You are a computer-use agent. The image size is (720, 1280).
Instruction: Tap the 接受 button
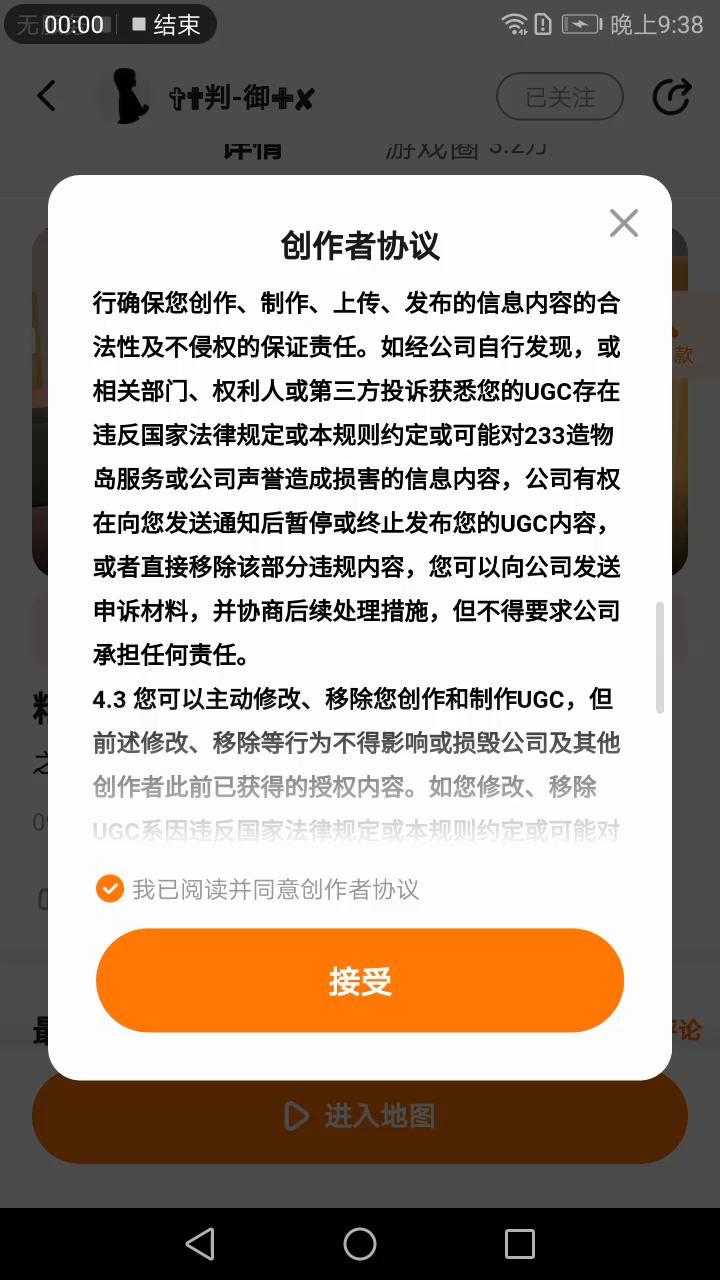pos(360,981)
